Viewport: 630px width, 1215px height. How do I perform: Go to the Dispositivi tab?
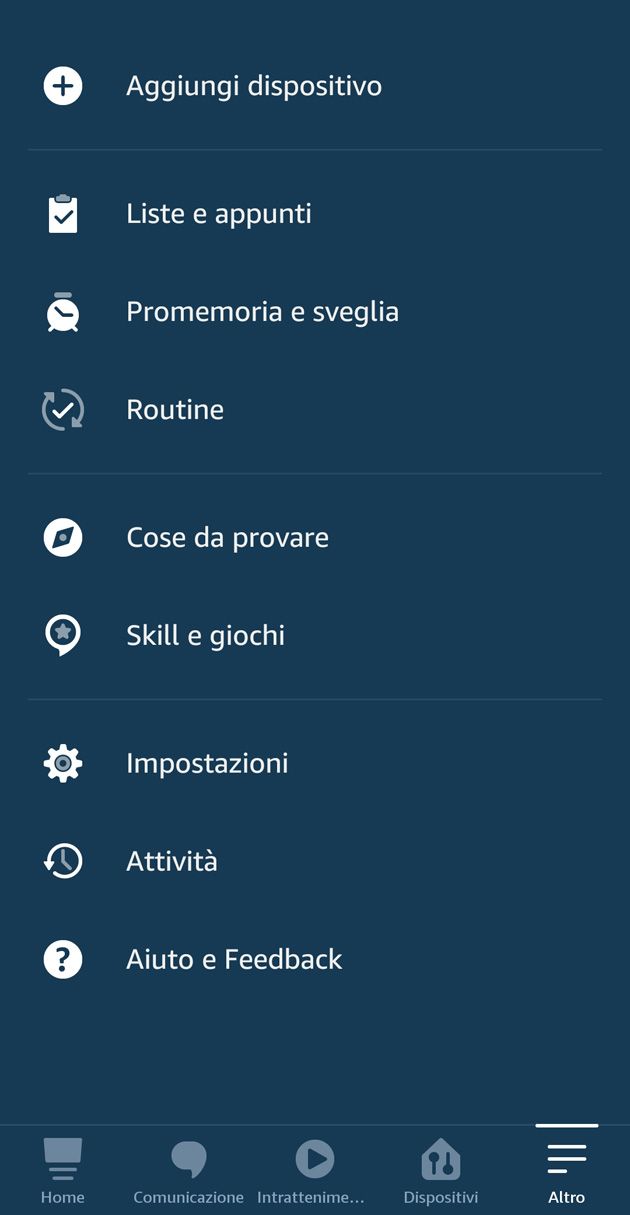pyautogui.click(x=441, y=1170)
